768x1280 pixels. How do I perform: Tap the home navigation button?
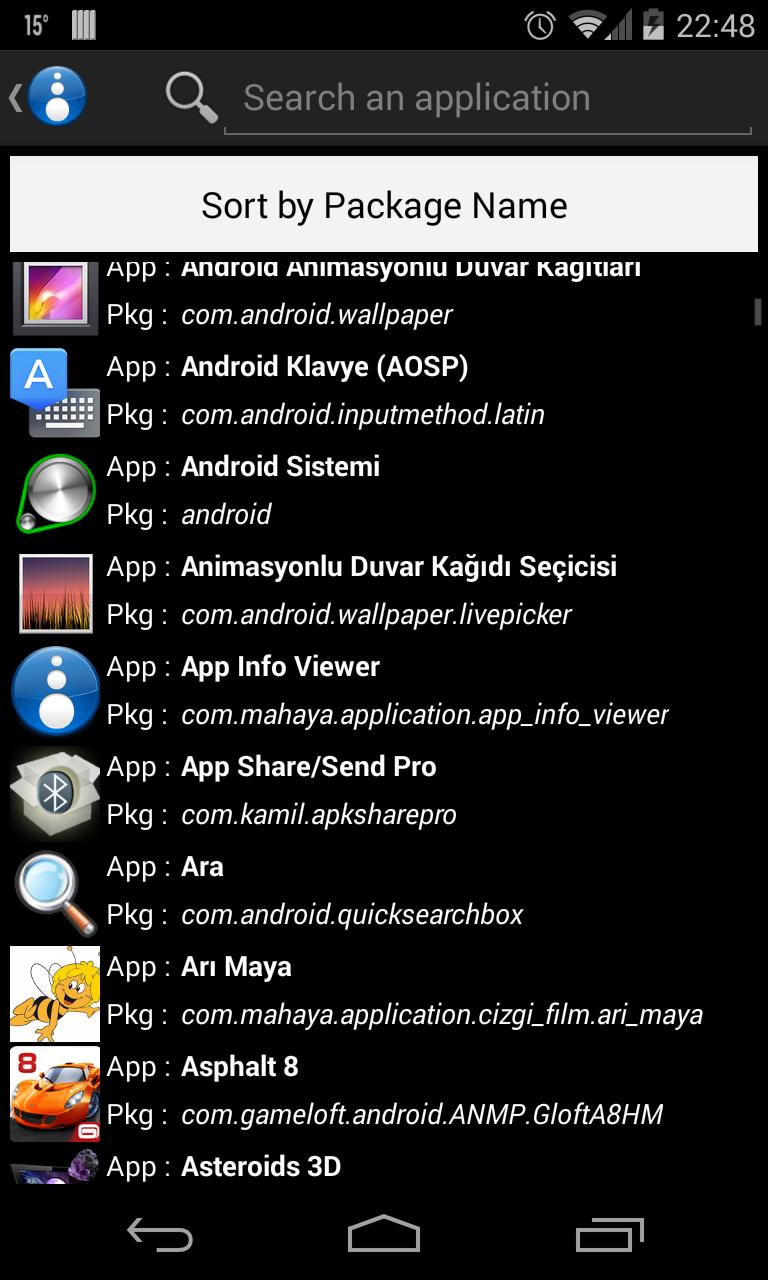click(x=384, y=1233)
